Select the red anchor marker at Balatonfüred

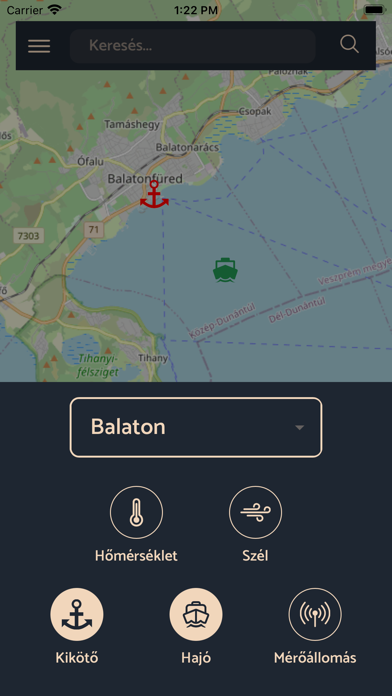tap(154, 194)
